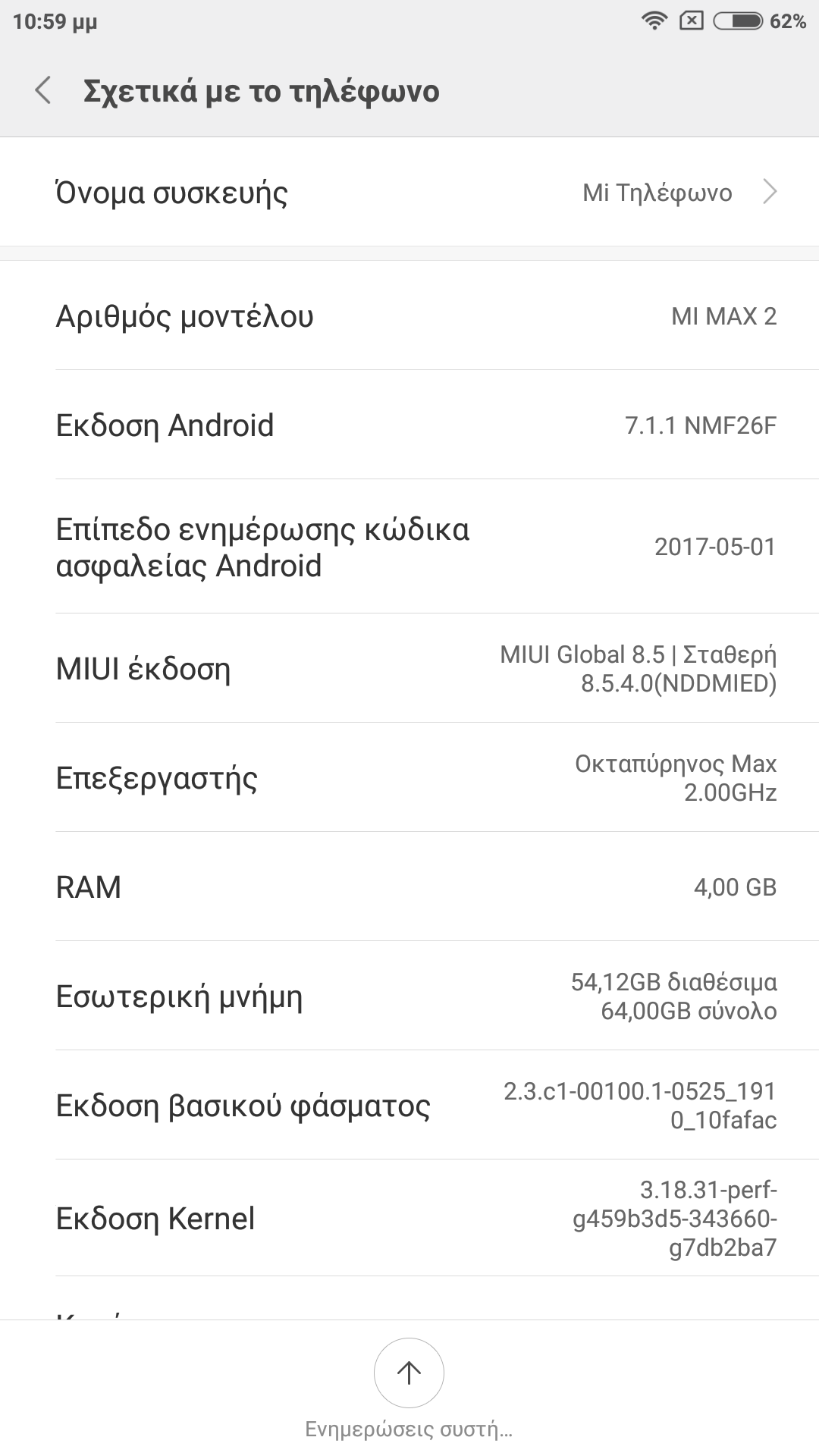Screen dimensions: 819x1456
Task: Tap the MIUI έκδοση row
Action: (x=409, y=669)
